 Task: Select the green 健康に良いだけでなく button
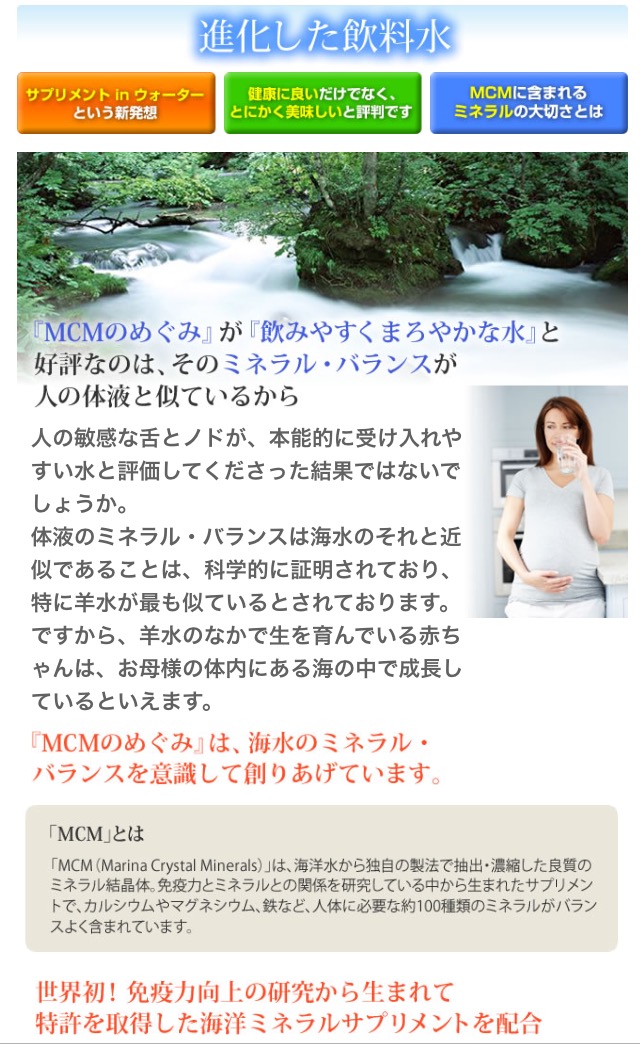[x=321, y=103]
